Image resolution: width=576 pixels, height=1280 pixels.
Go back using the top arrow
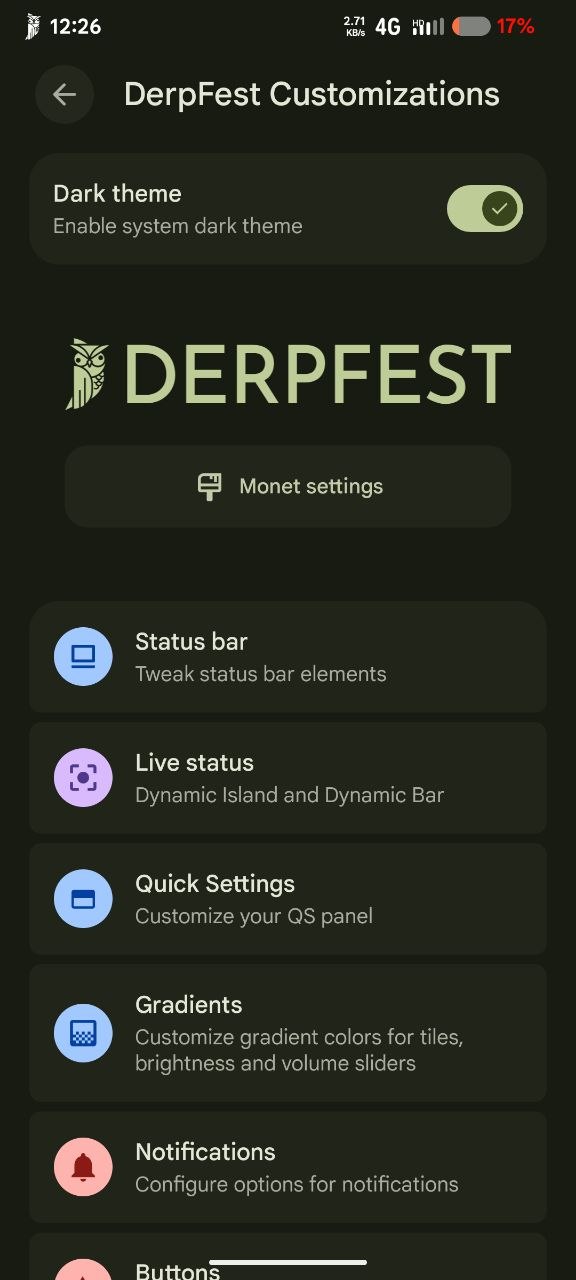point(64,94)
